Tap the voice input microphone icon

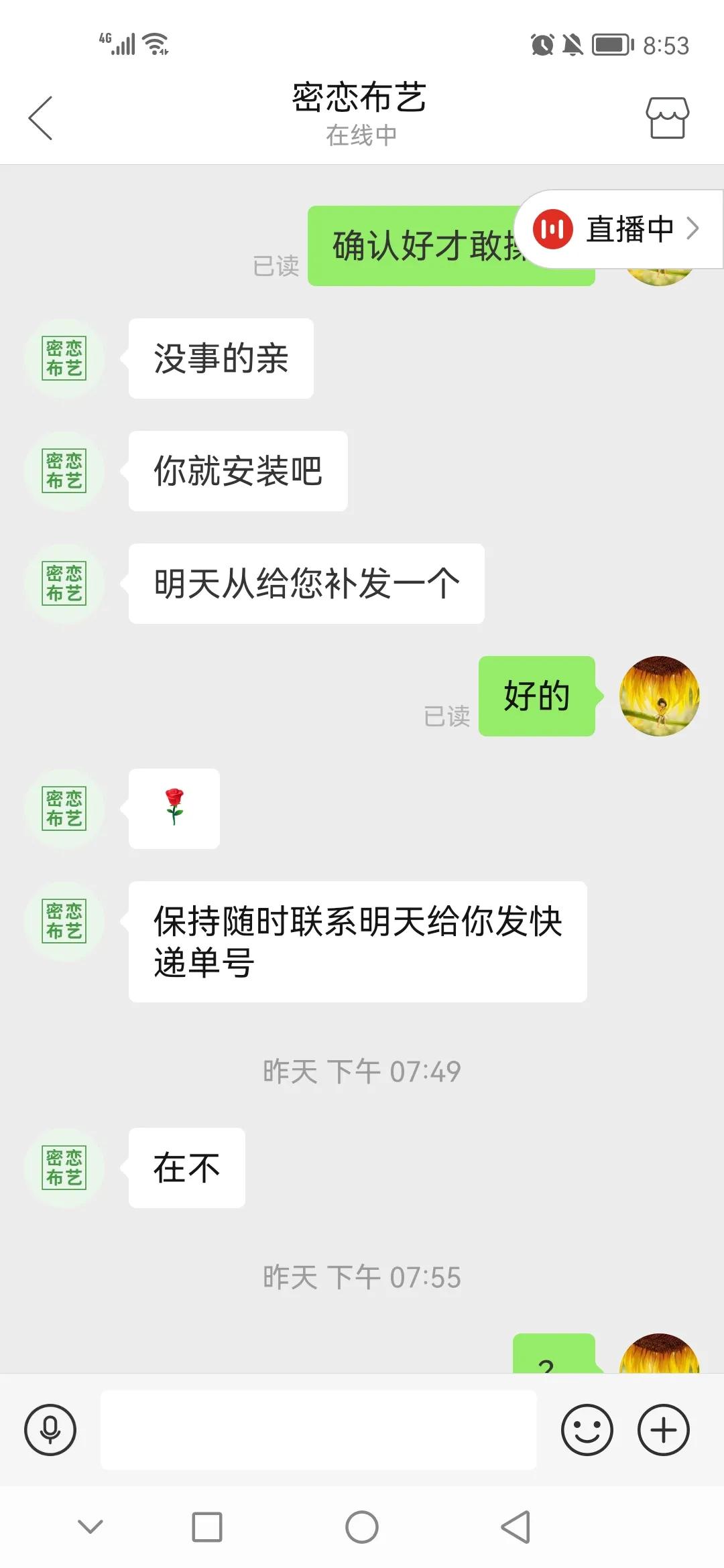50,1431
